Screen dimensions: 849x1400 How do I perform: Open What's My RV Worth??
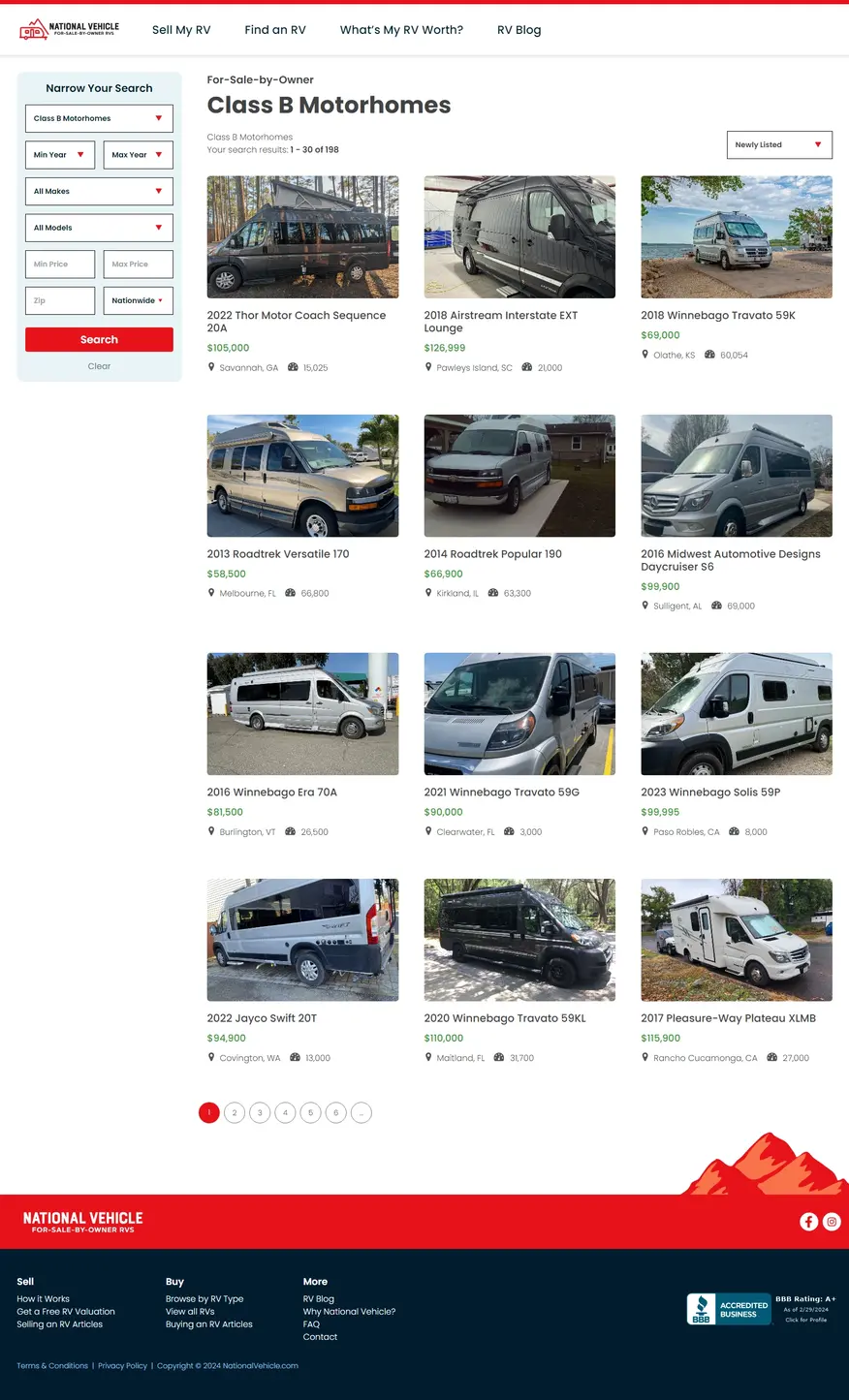(401, 30)
